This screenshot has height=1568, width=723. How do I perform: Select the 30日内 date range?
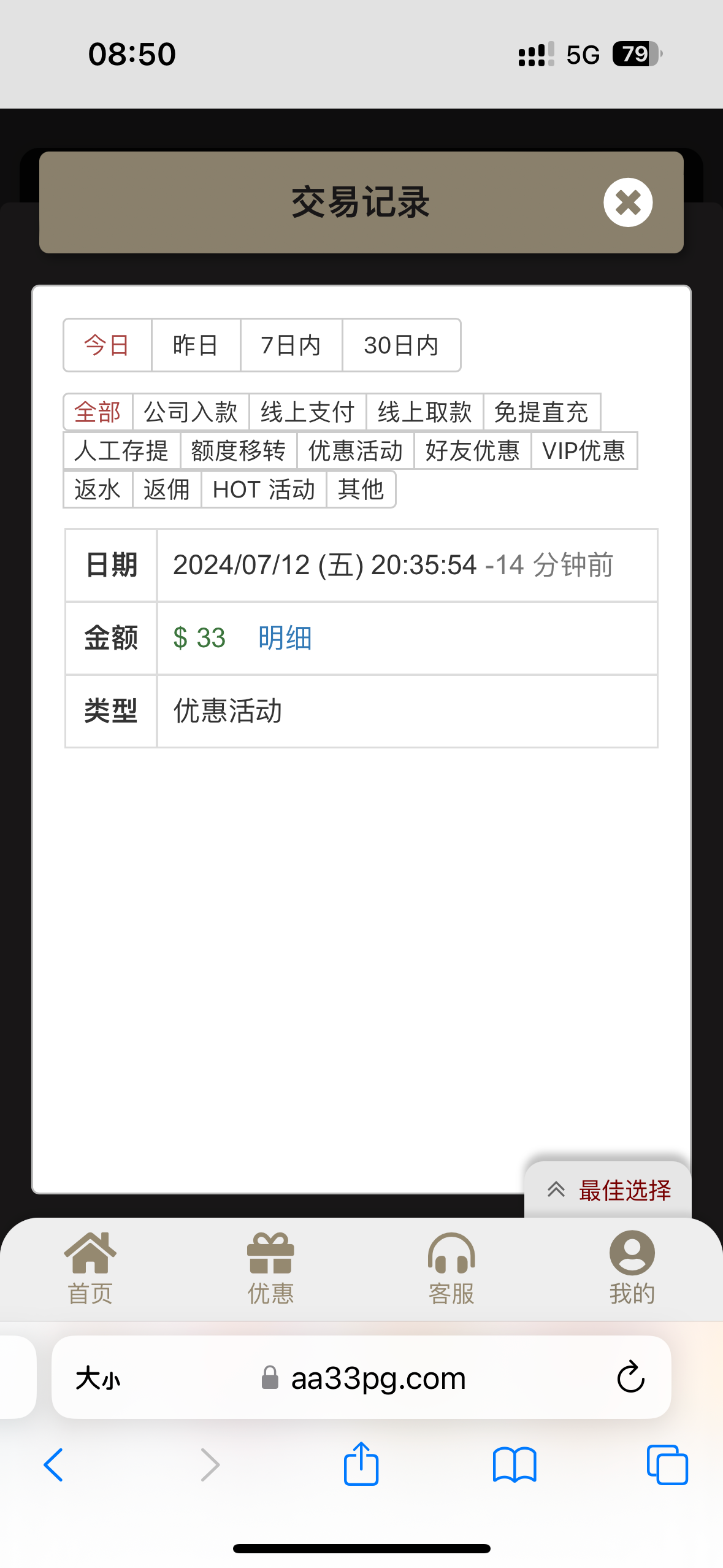[x=401, y=345]
